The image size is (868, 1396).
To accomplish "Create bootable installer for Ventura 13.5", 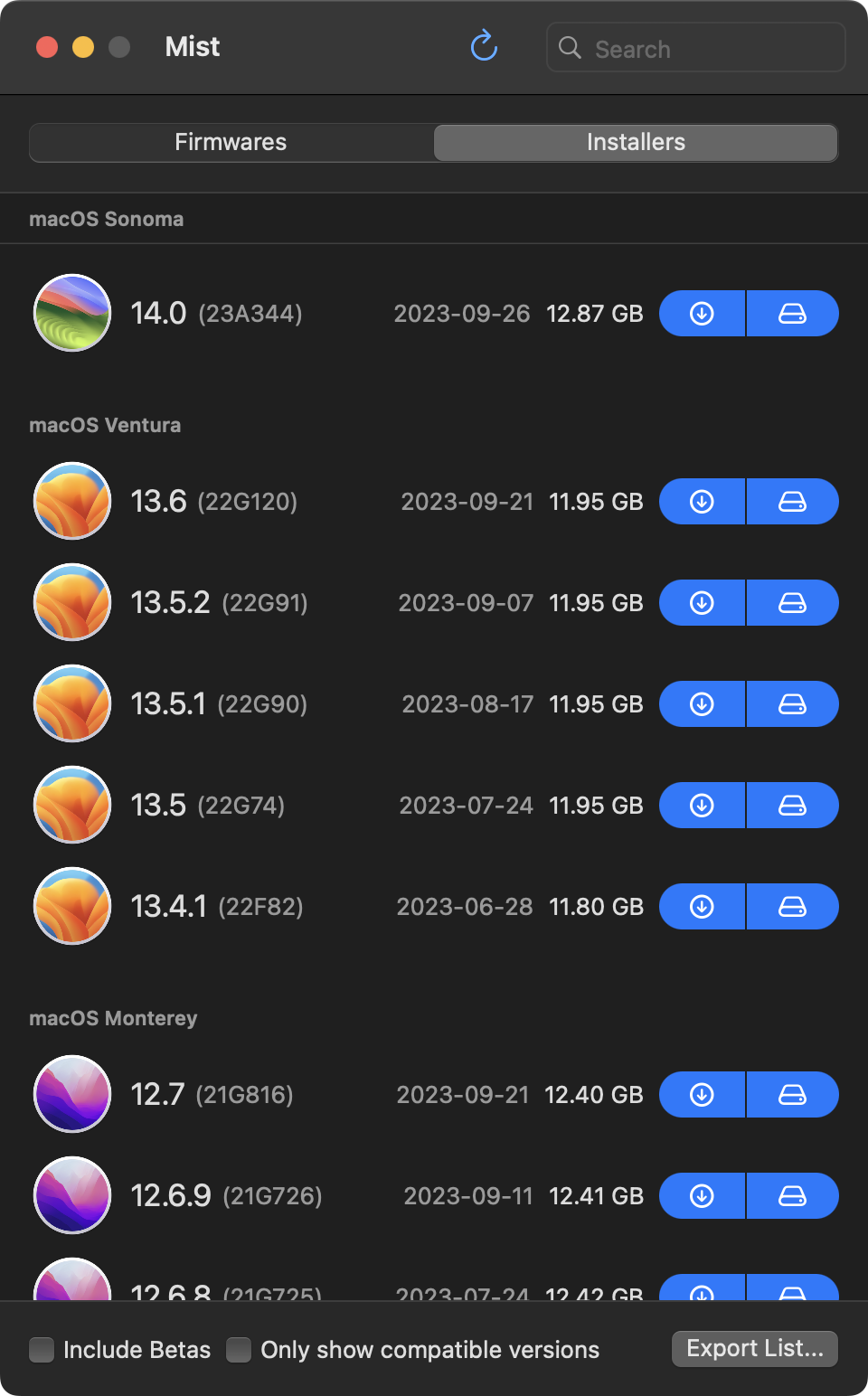I will [792, 806].
